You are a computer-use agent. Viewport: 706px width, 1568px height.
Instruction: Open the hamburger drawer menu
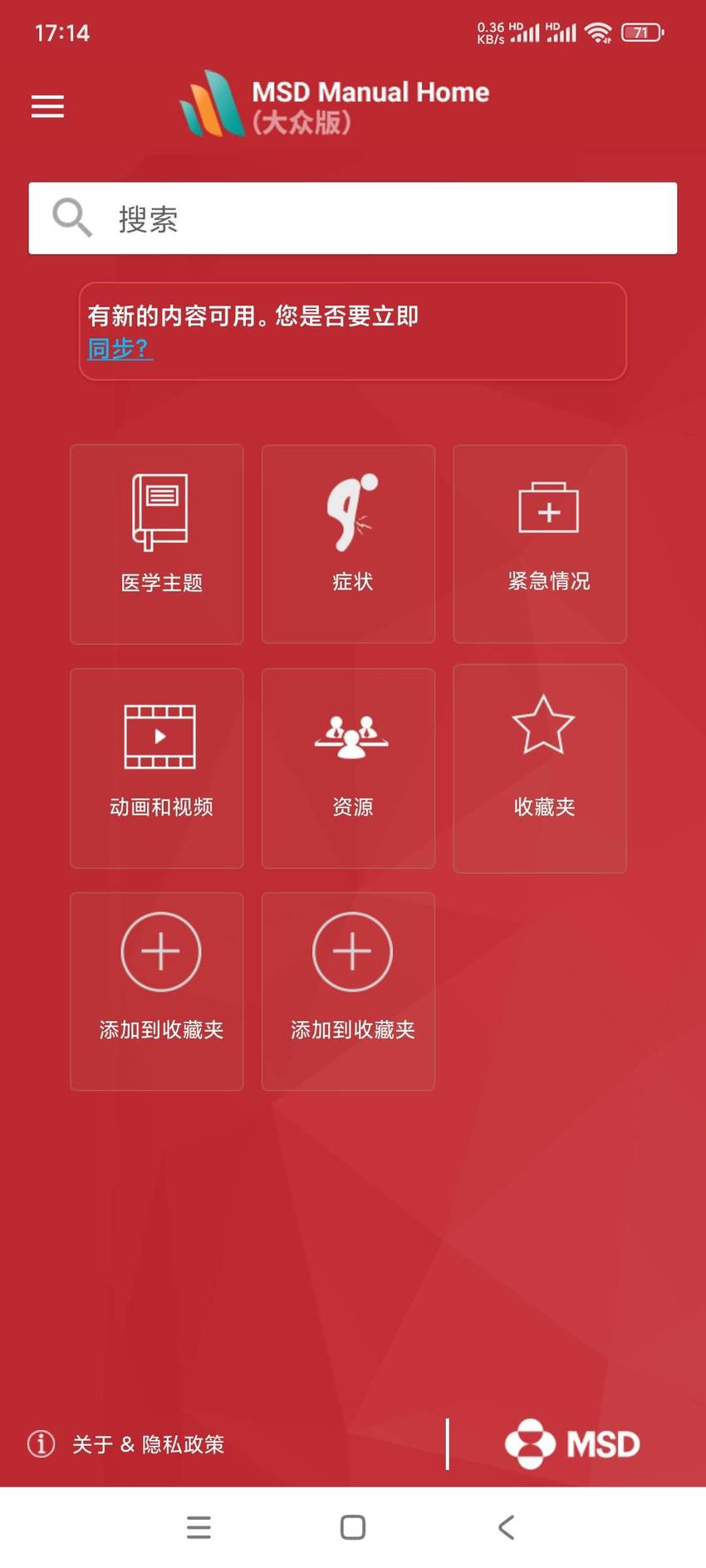point(47,106)
